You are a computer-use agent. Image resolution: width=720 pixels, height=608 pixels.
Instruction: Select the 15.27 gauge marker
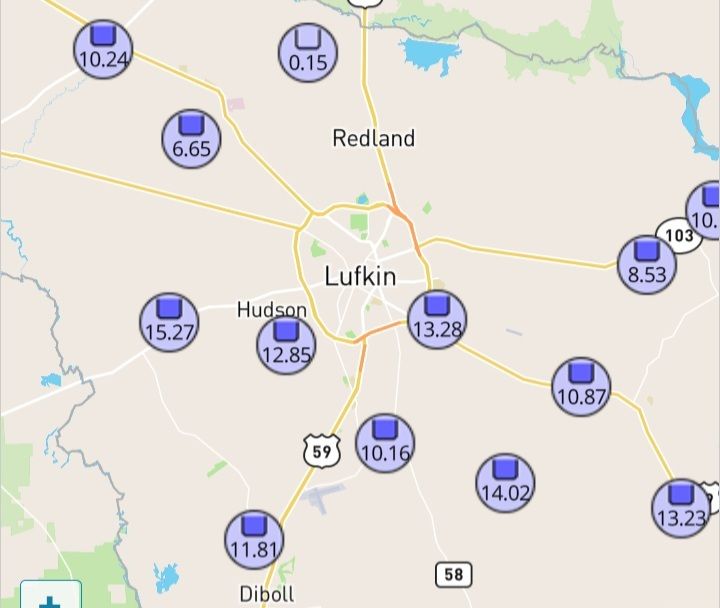[x=169, y=323]
